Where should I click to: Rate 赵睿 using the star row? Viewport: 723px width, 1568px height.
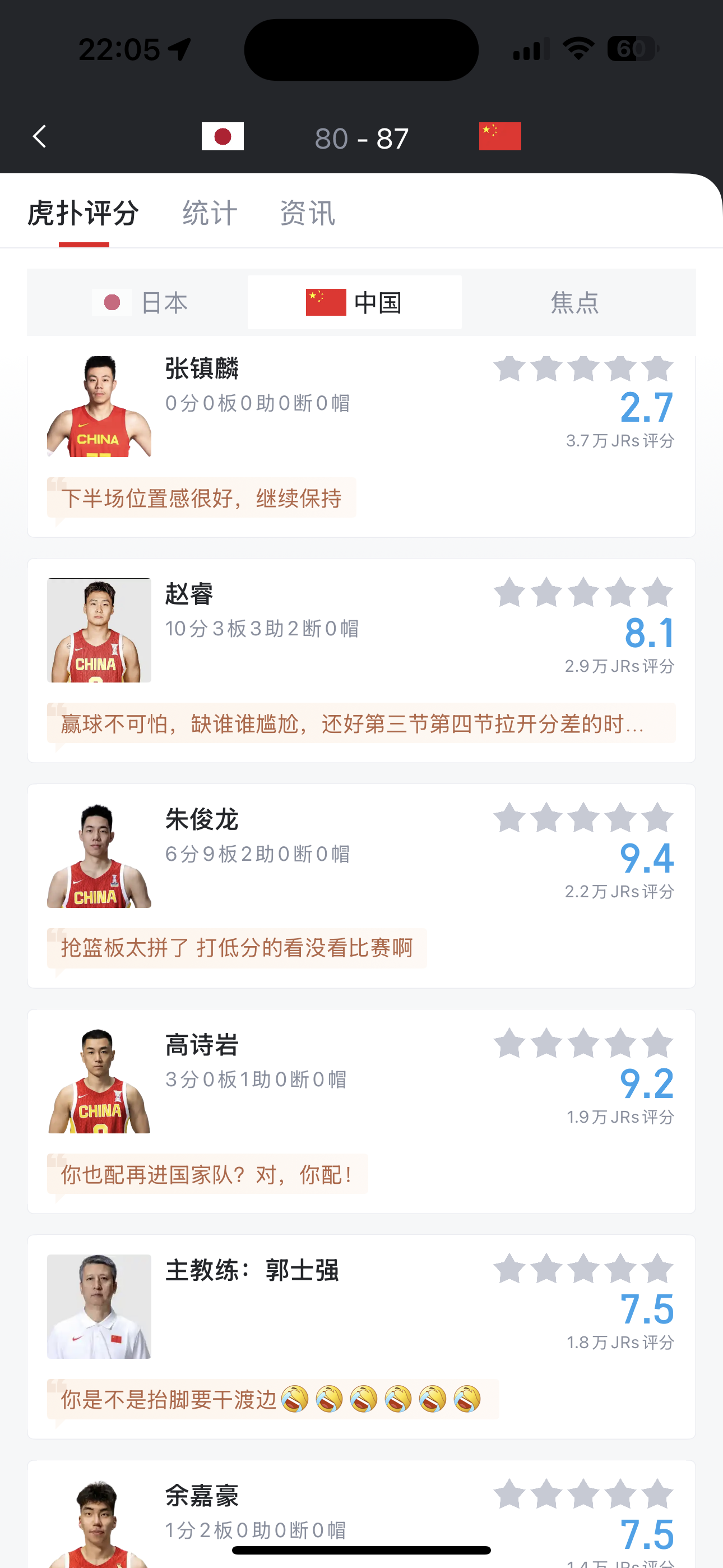click(583, 592)
